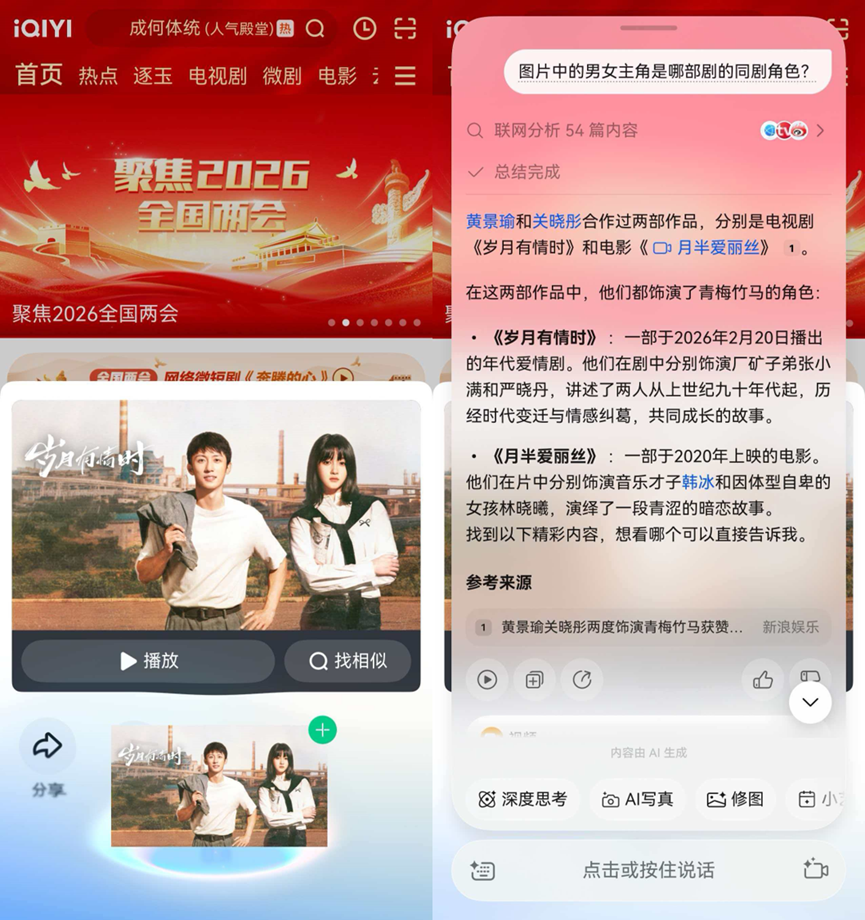Screen dimensions: 865x920
Task: Open the channel list menu icon
Action: point(405,76)
